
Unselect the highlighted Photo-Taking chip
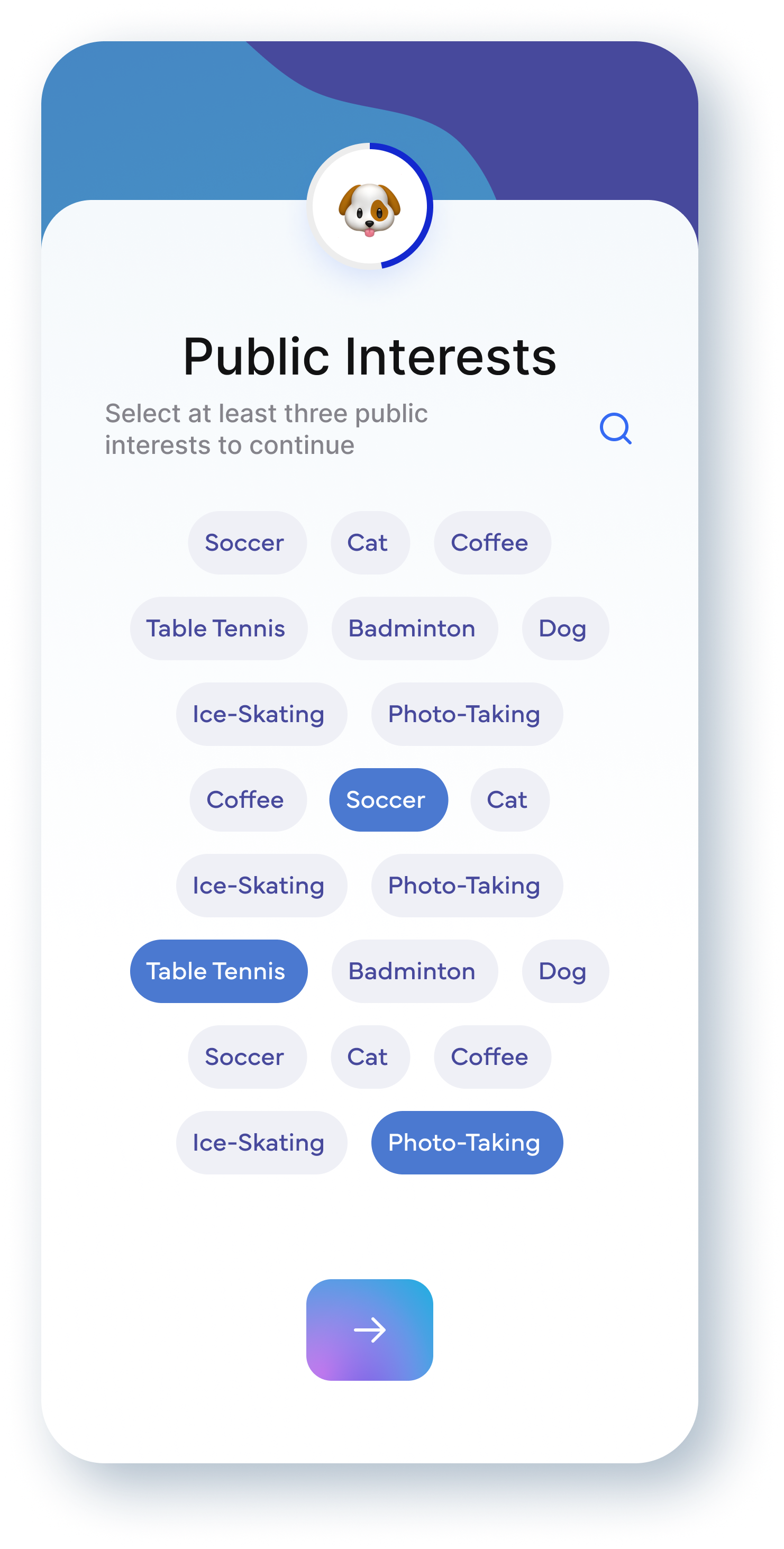coord(467,1143)
